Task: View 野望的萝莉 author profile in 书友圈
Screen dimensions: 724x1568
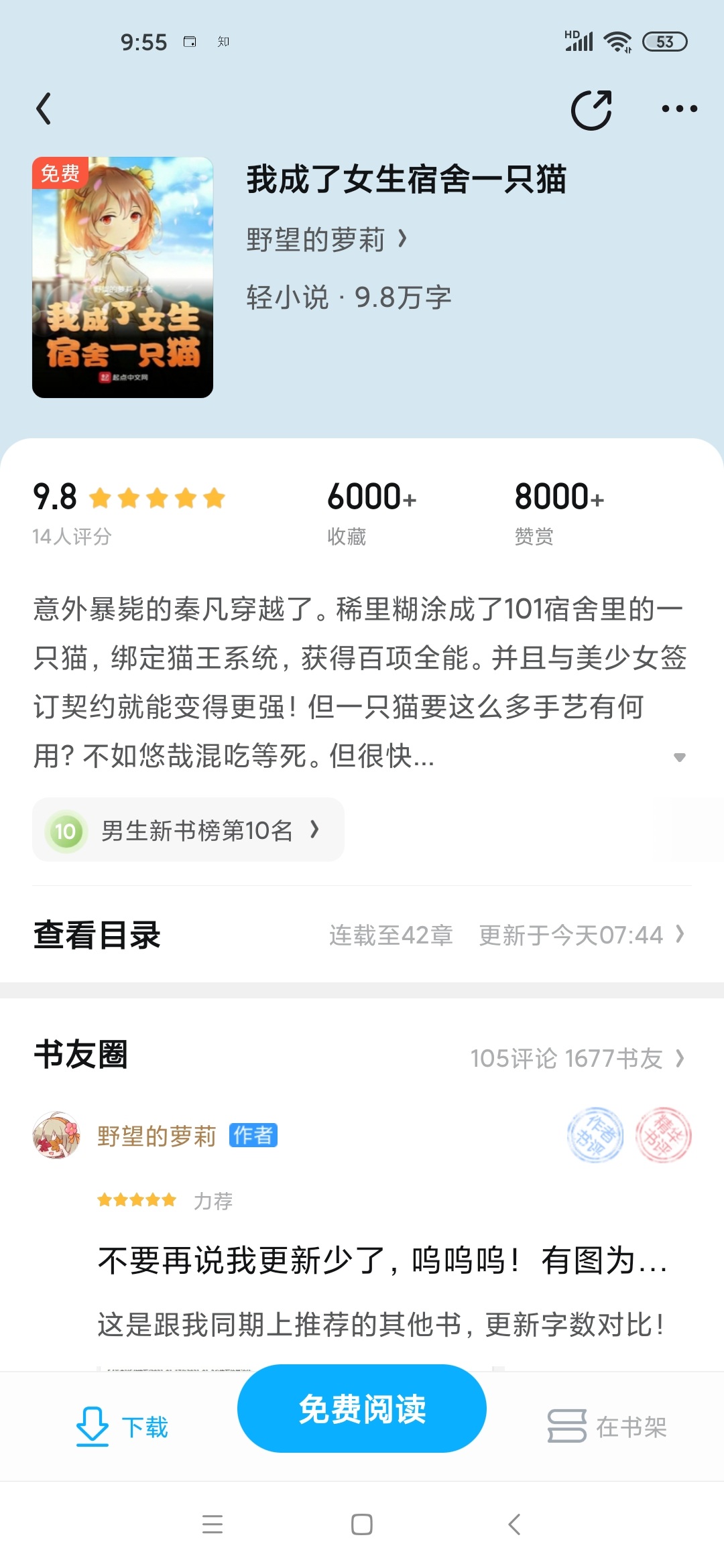Action: click(156, 1136)
